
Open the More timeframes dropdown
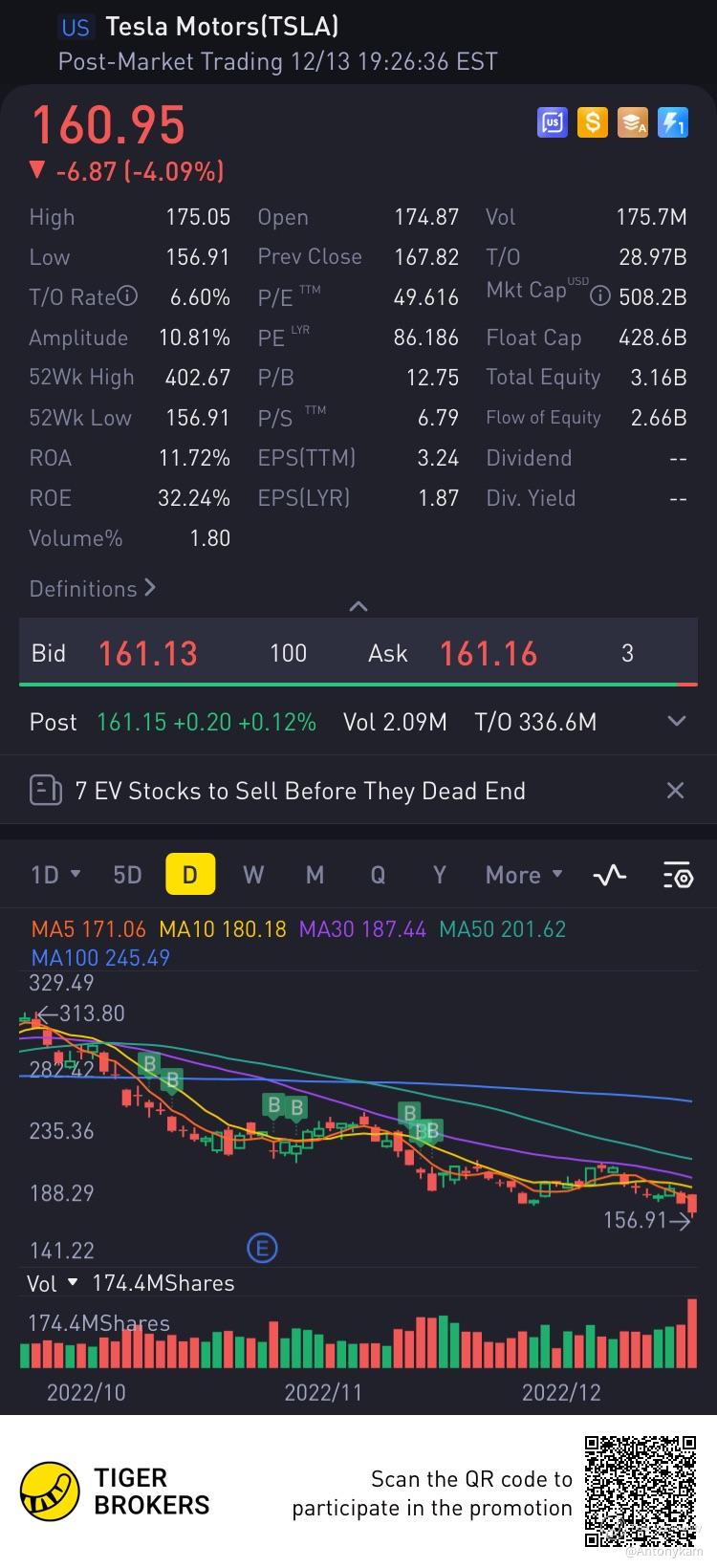(523, 875)
